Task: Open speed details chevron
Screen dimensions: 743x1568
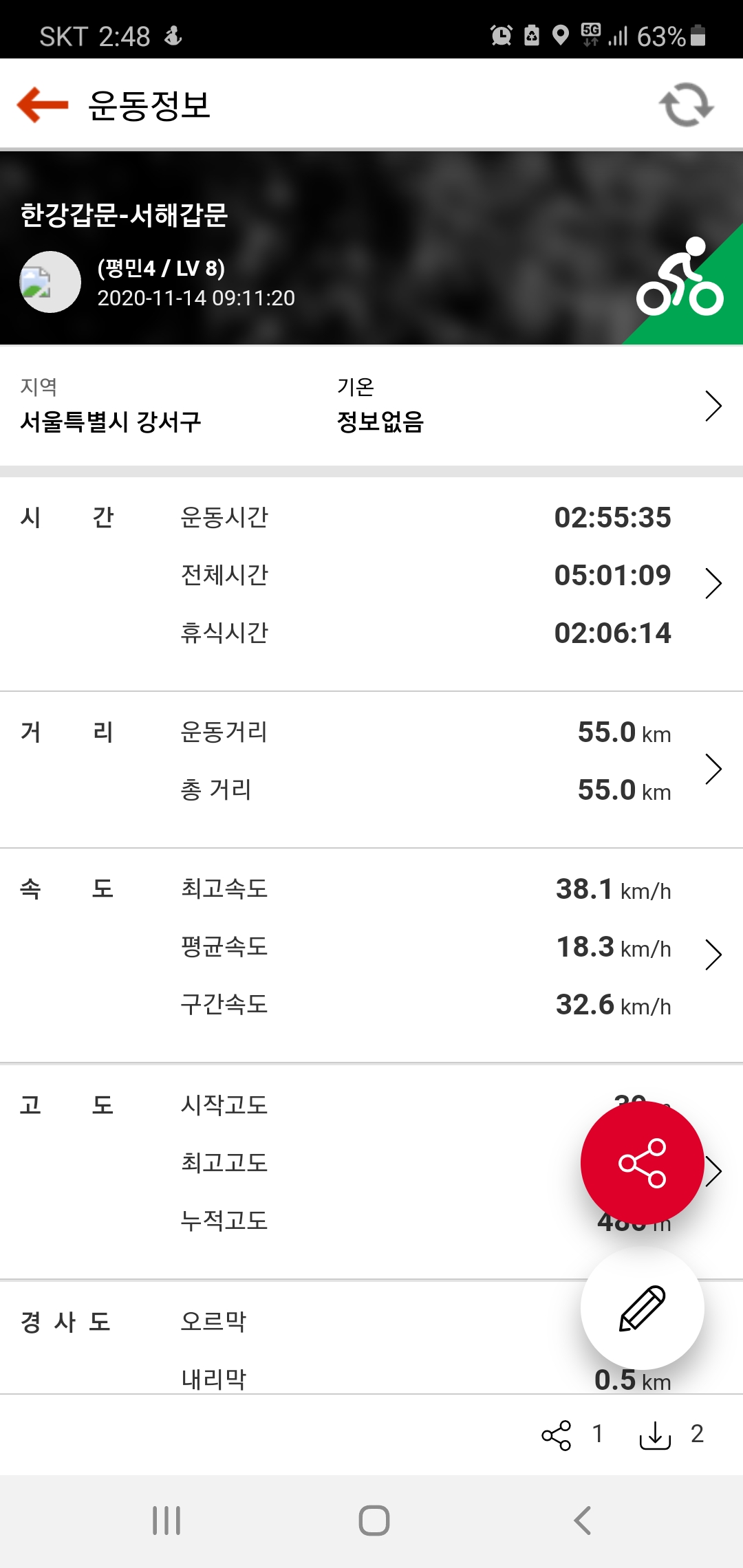Action: pos(713,955)
